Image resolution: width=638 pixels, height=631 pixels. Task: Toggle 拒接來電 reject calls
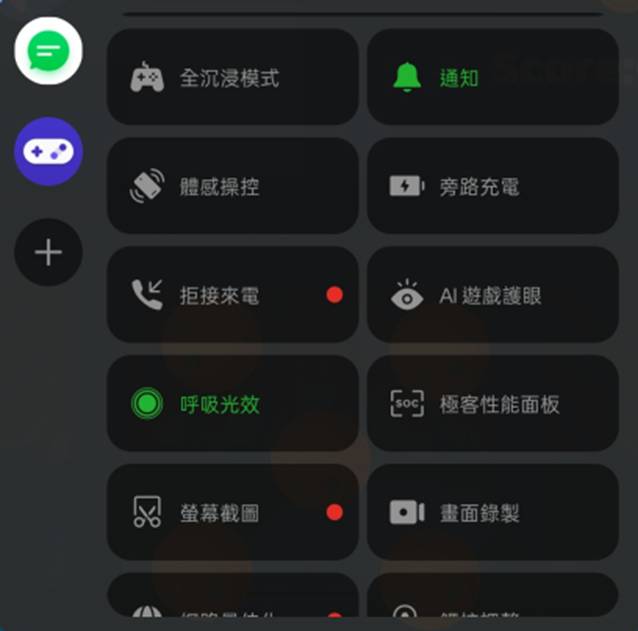tap(232, 295)
